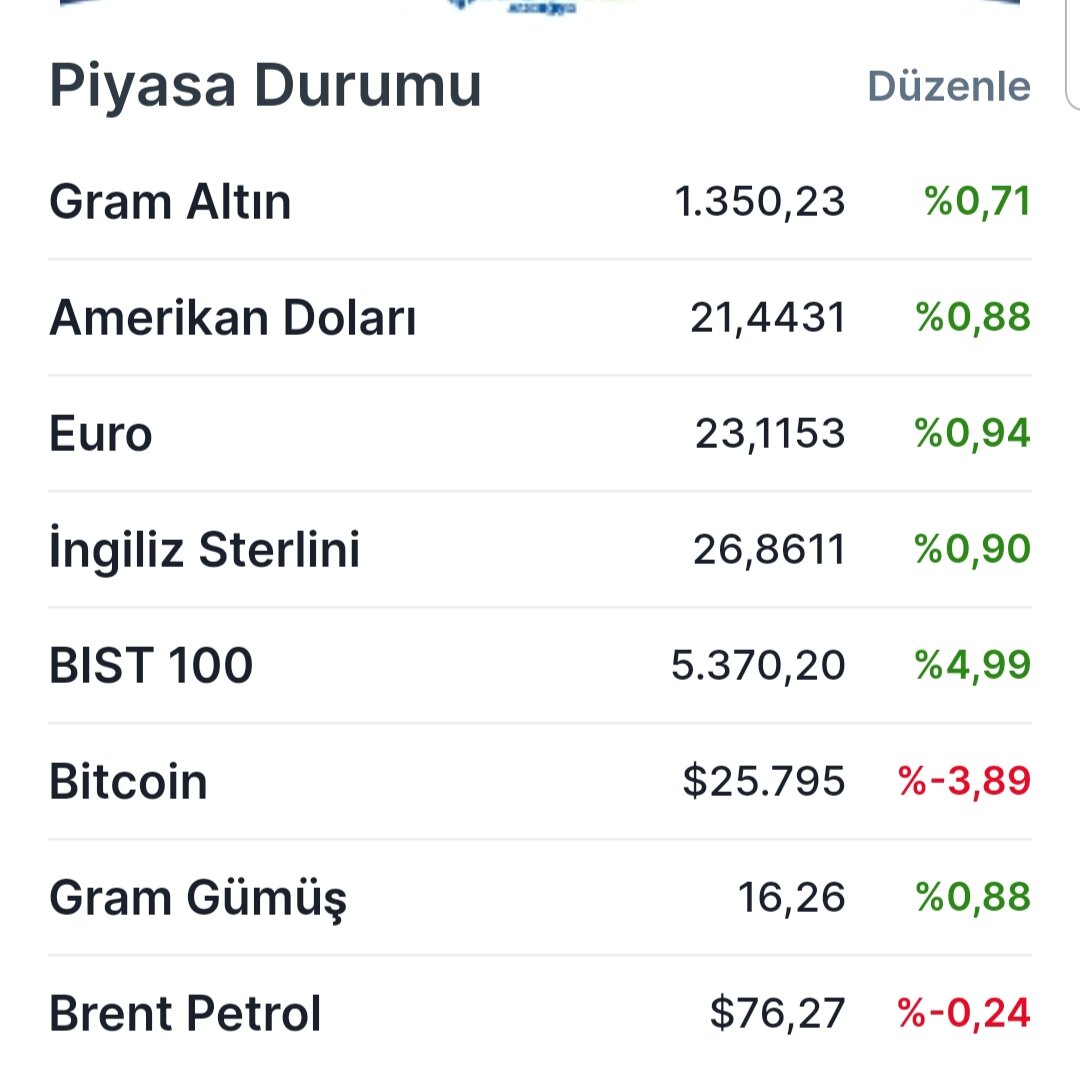Tap Düzenle to edit the market list

(x=948, y=86)
